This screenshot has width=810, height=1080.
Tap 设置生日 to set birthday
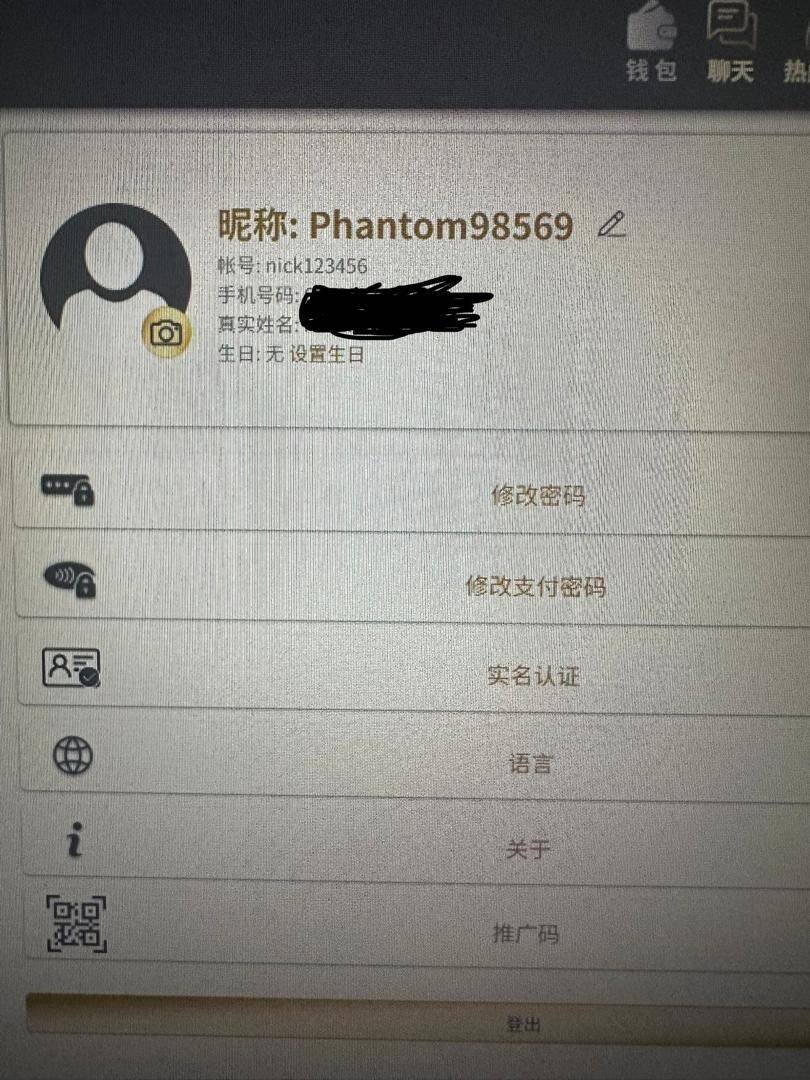pos(326,355)
